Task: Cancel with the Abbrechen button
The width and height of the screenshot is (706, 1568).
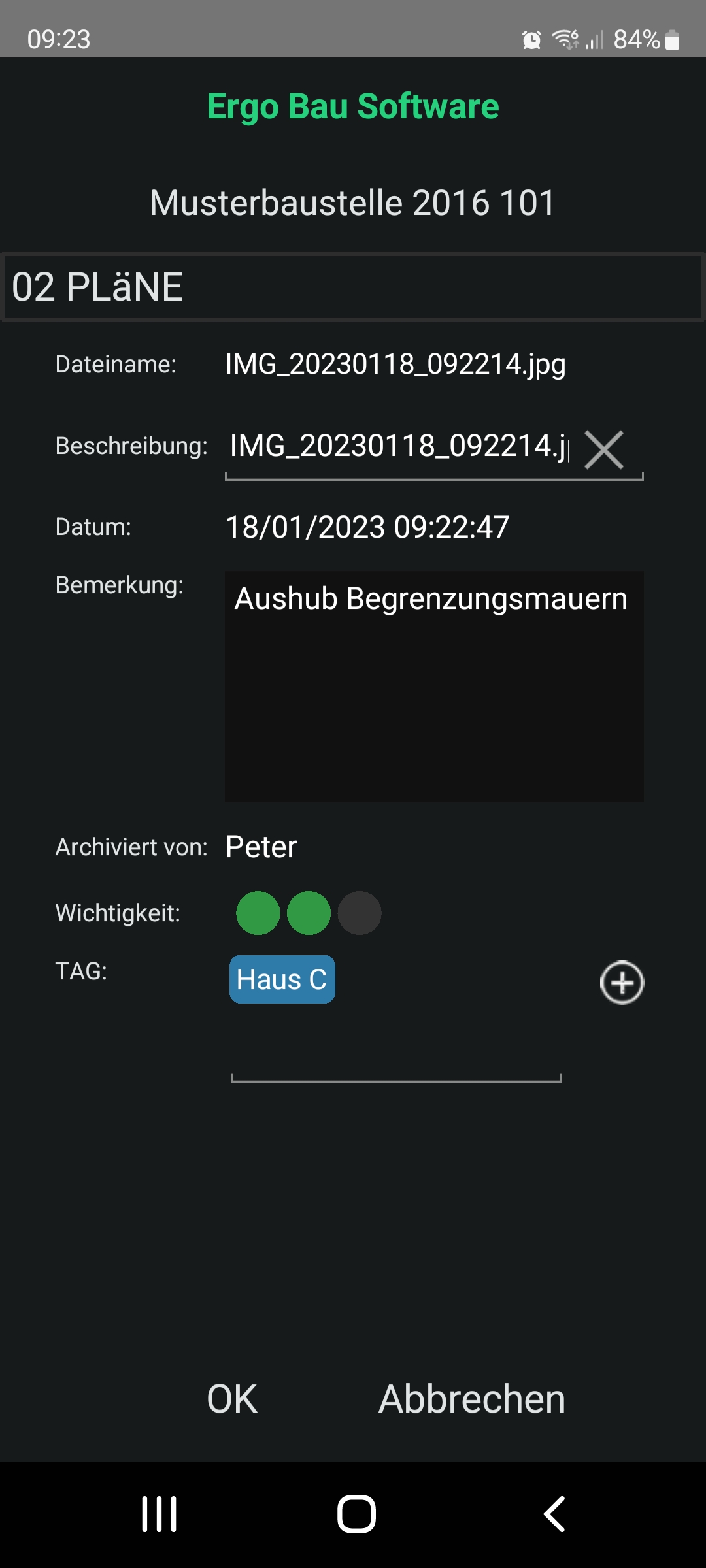Action: pos(472,1399)
